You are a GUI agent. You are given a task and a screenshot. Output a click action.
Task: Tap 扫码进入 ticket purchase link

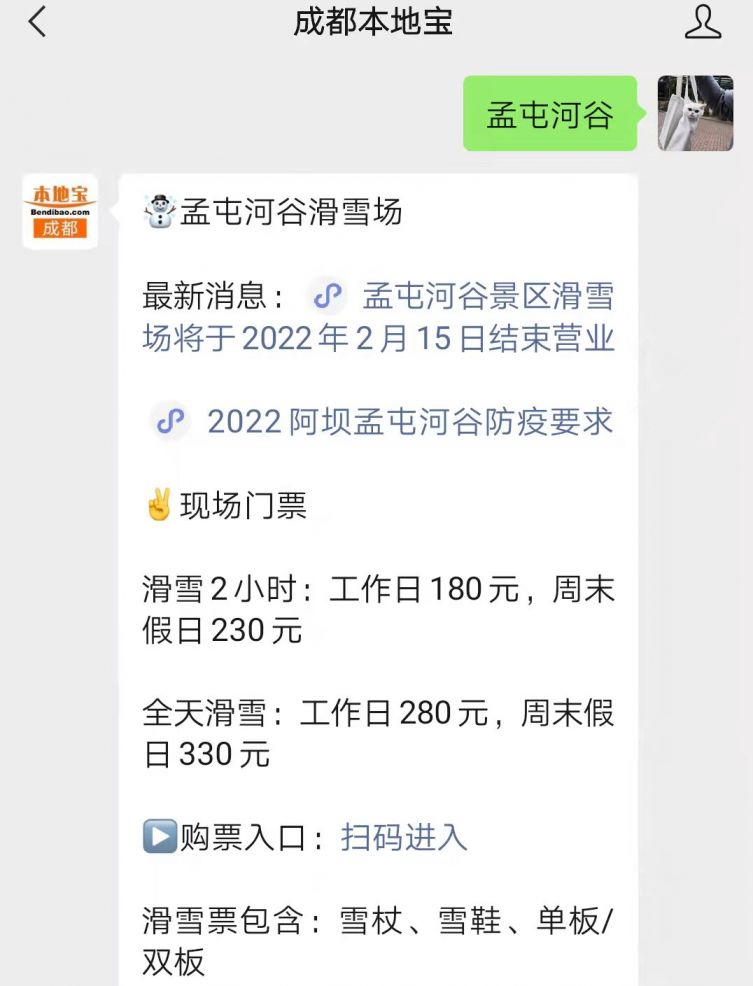tap(404, 837)
